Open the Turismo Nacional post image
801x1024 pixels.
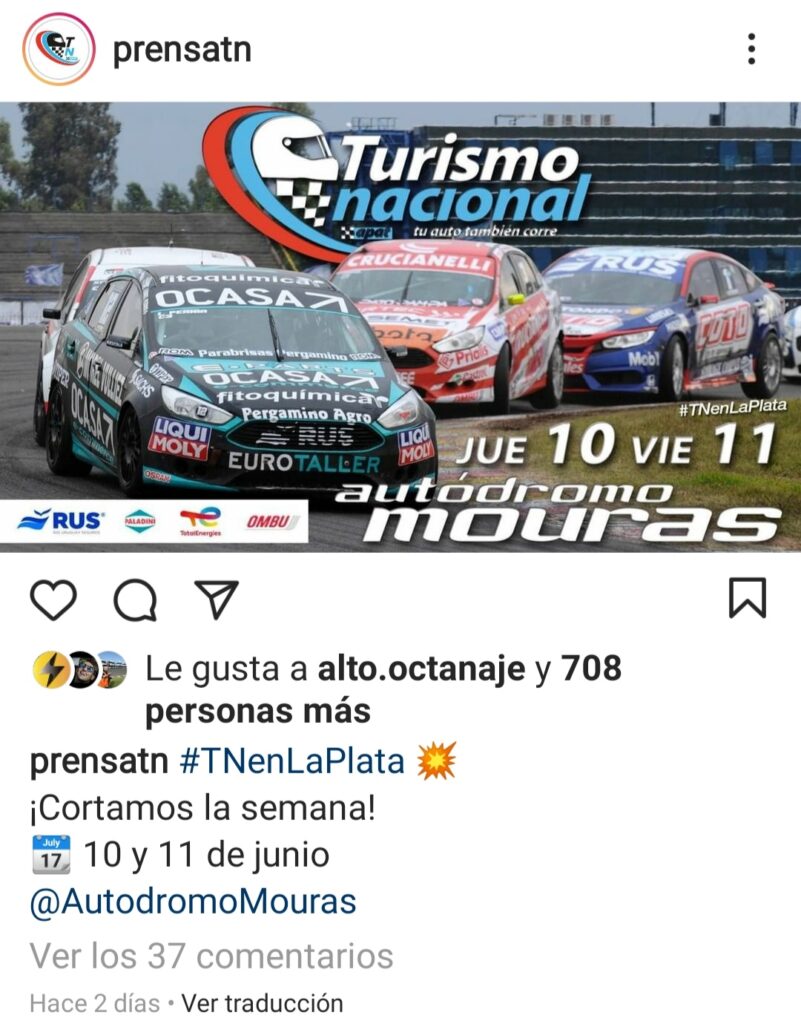[x=400, y=325]
